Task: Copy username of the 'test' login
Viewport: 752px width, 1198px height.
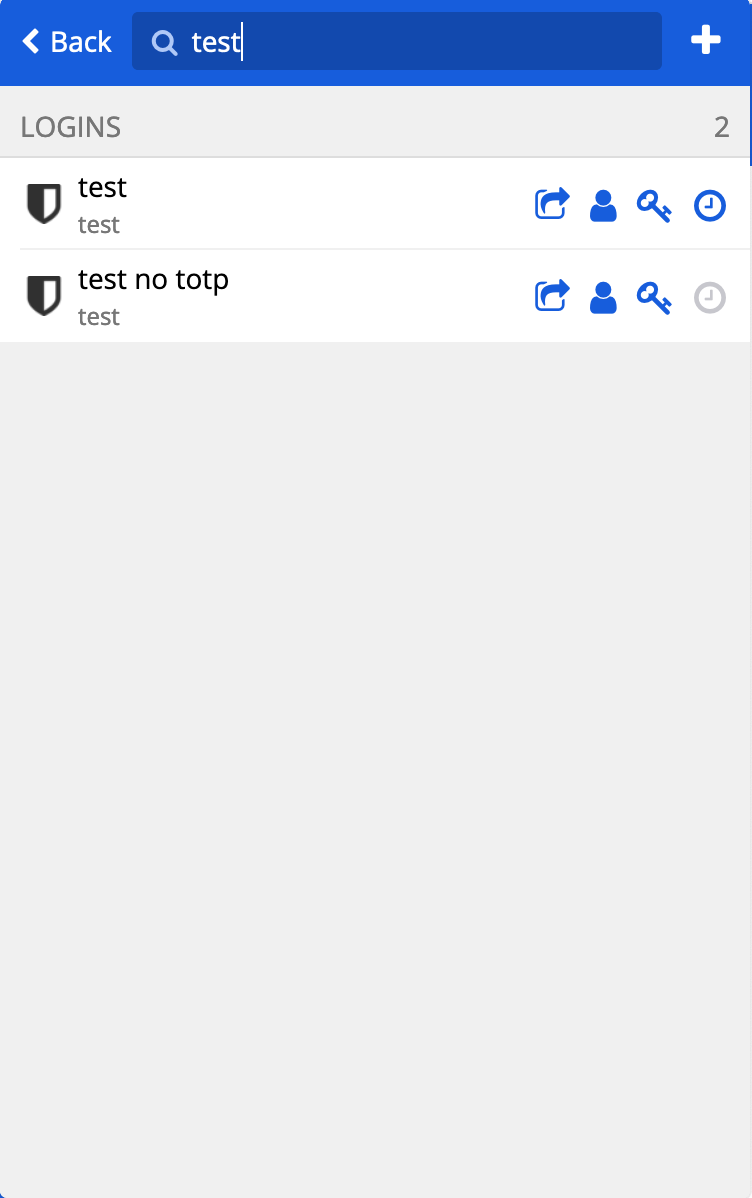Action: (x=603, y=206)
